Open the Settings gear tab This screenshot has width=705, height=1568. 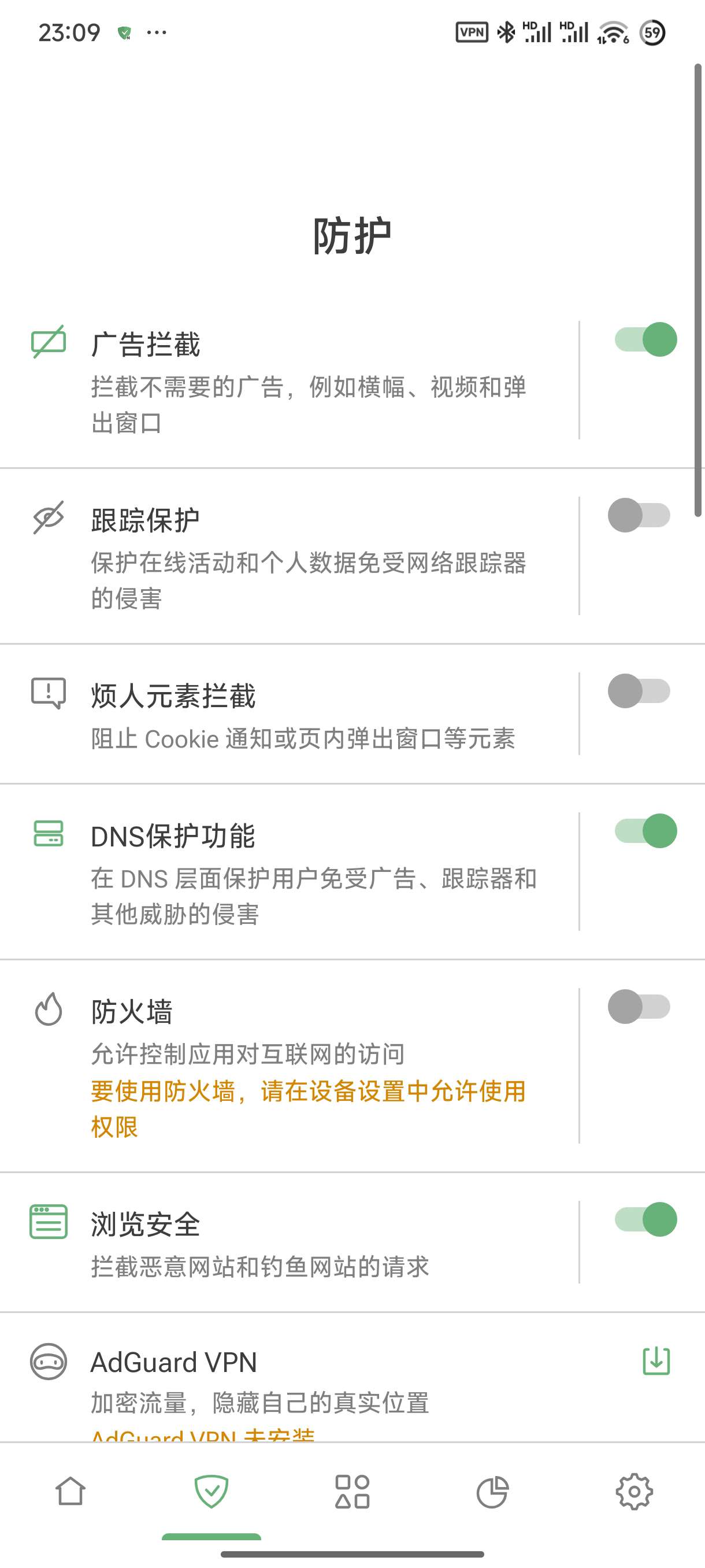coord(634,1491)
